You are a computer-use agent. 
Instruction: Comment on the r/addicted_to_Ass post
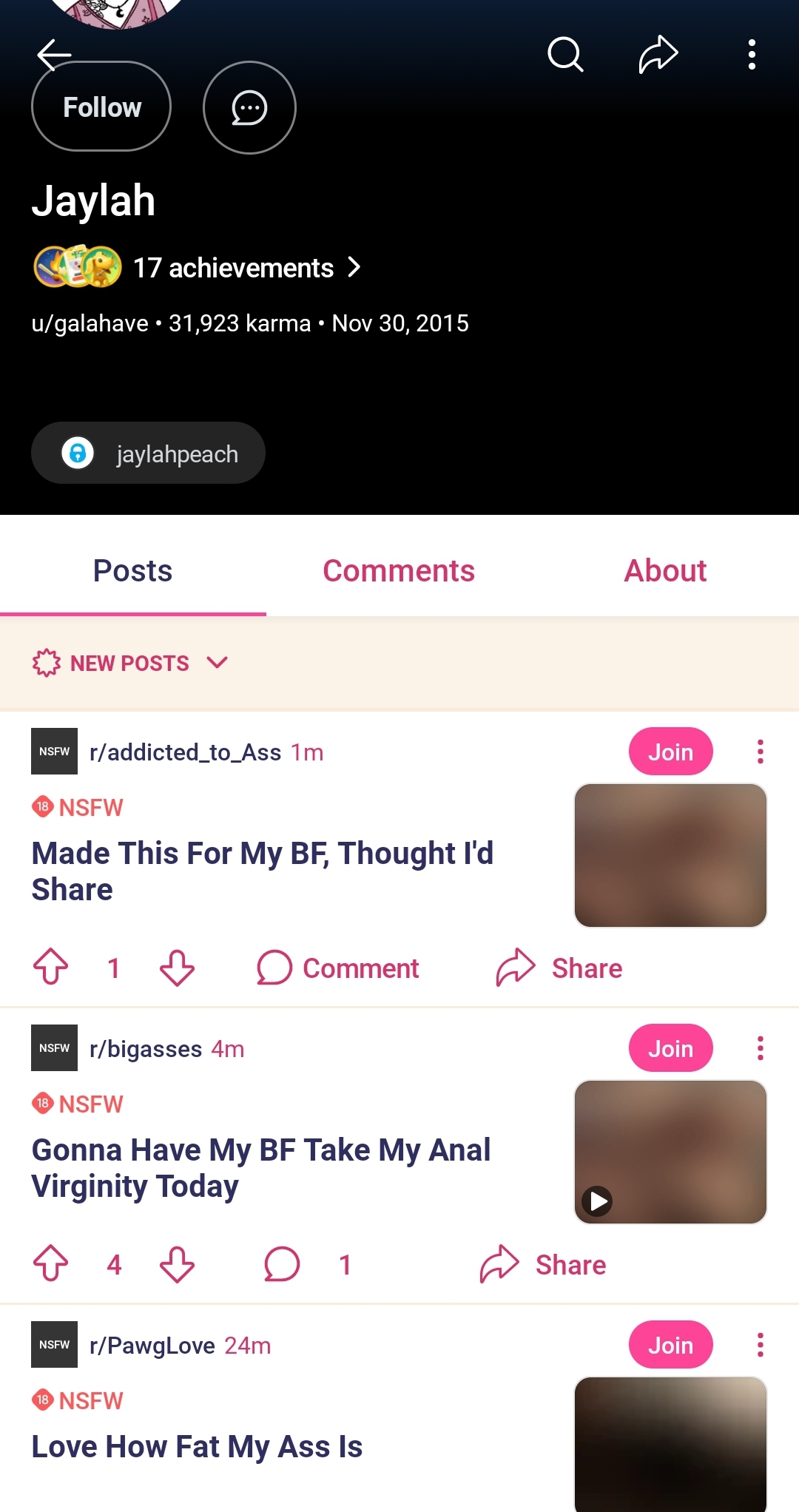338,968
